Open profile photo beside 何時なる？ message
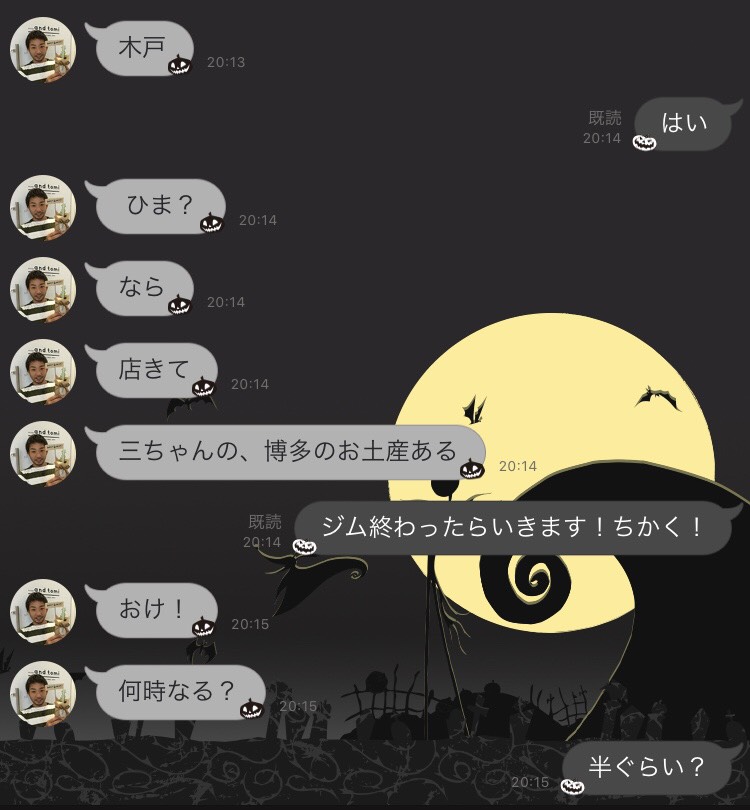The width and height of the screenshot is (750, 810). coord(43,693)
